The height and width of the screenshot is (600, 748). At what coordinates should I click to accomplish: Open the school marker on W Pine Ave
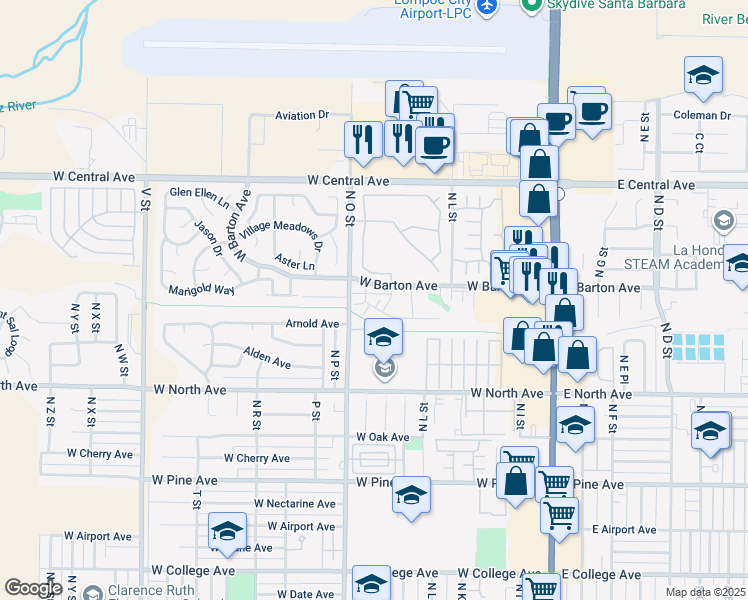[x=410, y=495]
